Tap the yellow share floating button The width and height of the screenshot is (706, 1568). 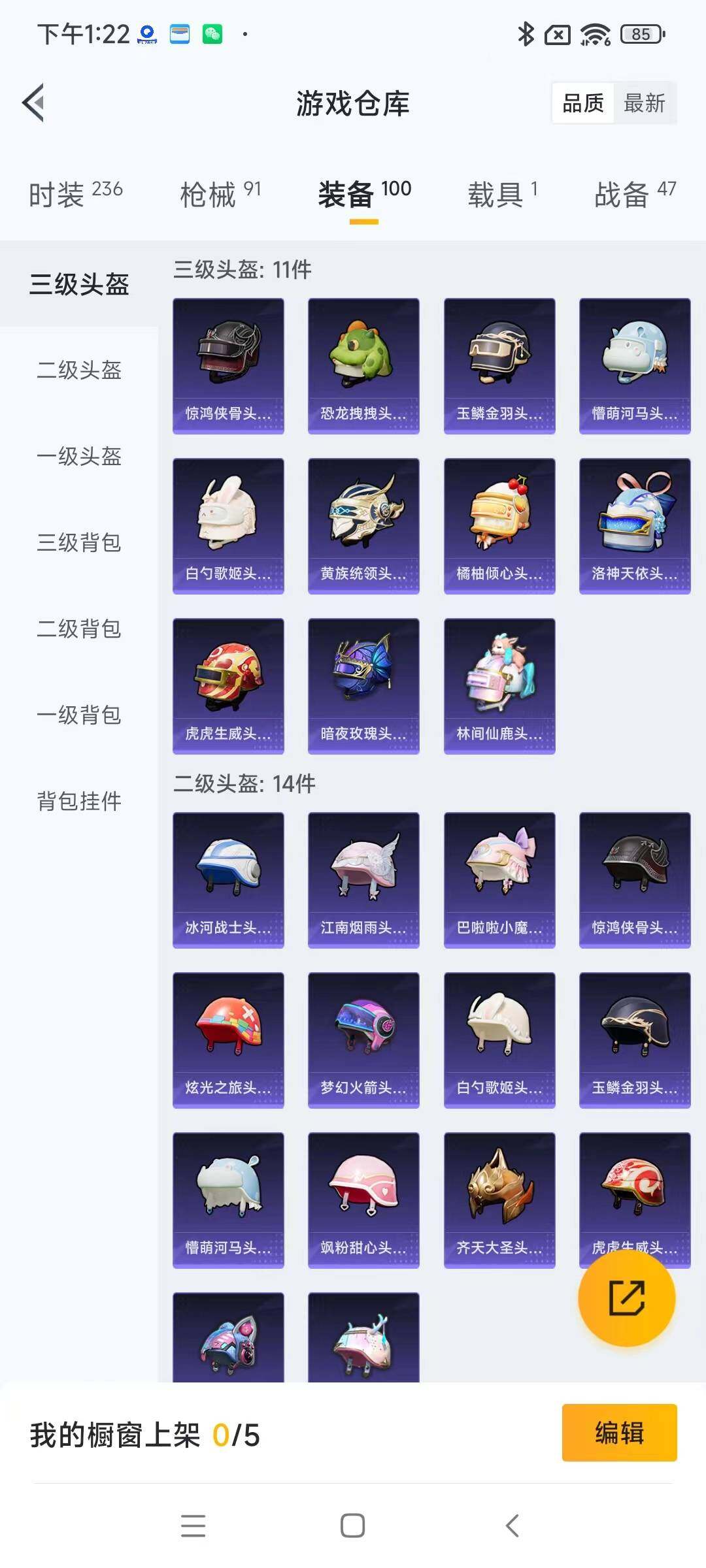626,1298
